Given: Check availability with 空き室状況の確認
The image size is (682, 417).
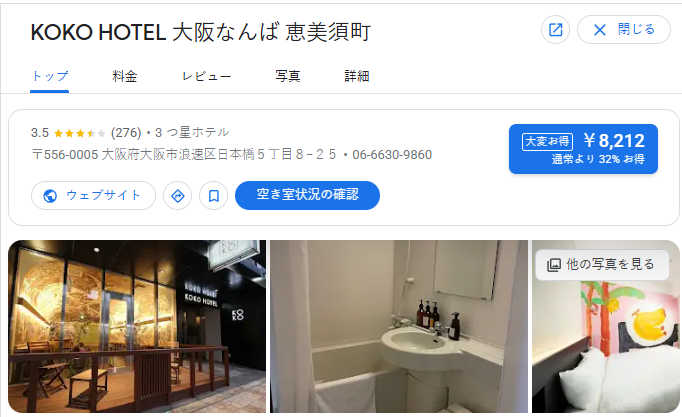Looking at the screenshot, I should [x=307, y=195].
